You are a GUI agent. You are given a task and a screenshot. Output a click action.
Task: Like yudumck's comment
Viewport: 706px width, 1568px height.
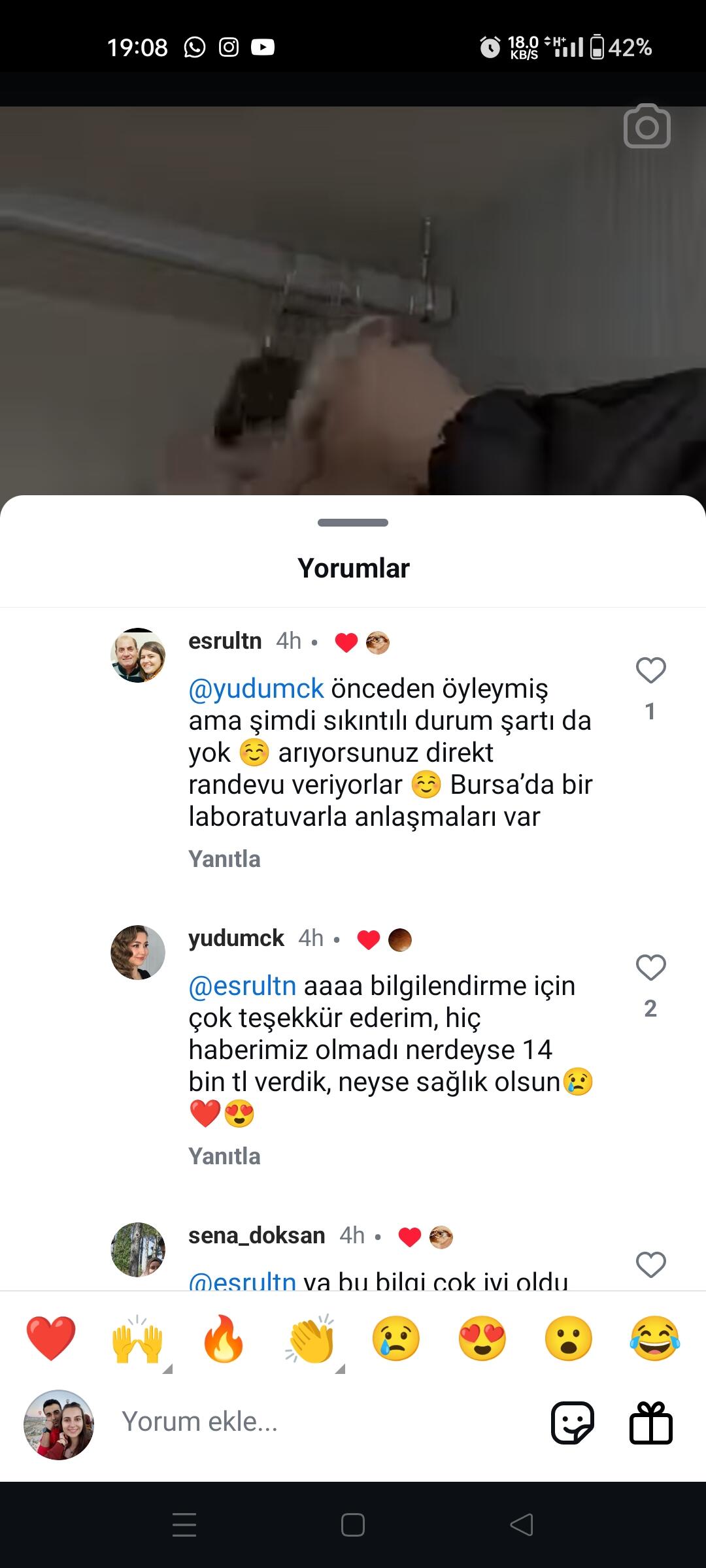650,968
